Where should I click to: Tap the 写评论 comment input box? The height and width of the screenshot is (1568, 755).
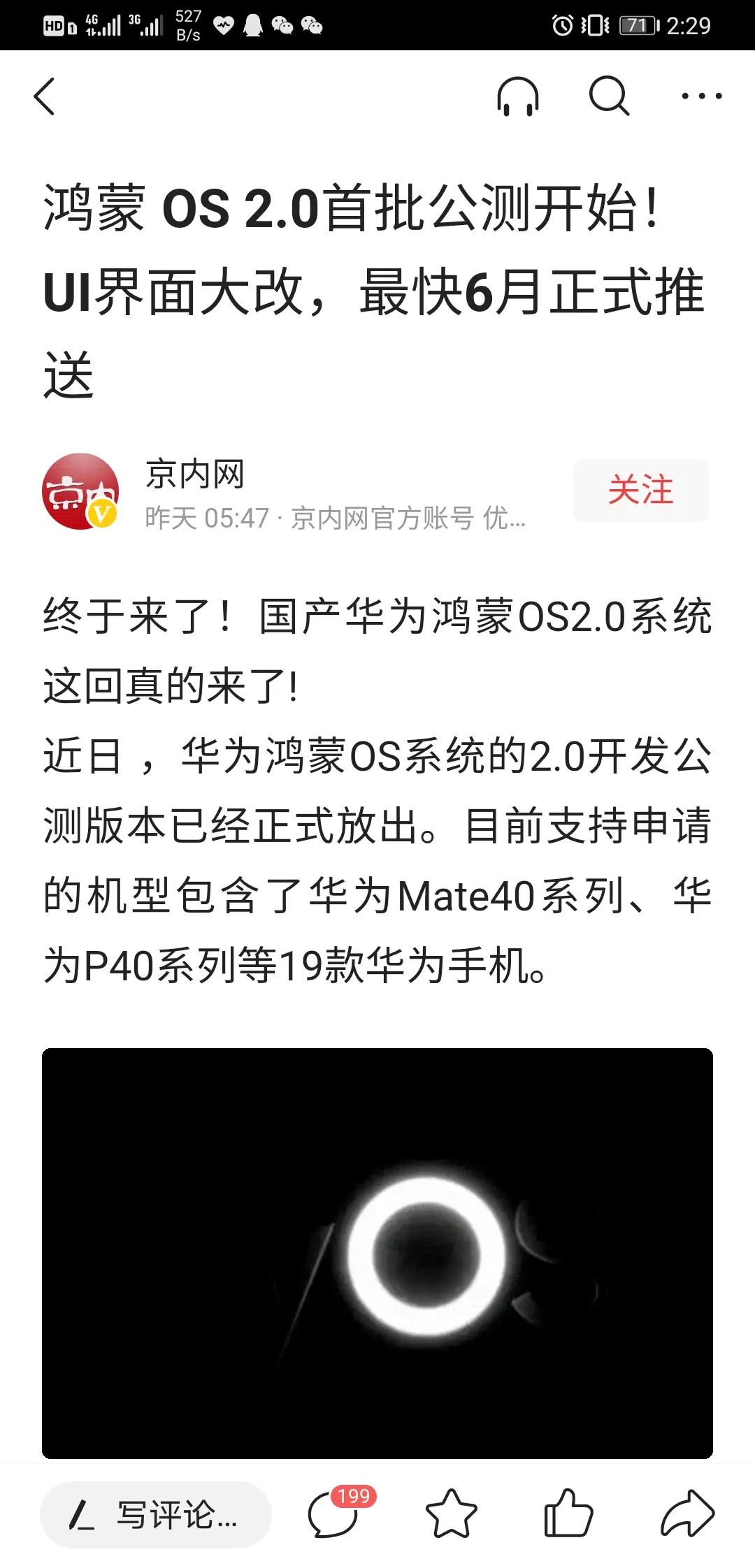[x=155, y=1515]
